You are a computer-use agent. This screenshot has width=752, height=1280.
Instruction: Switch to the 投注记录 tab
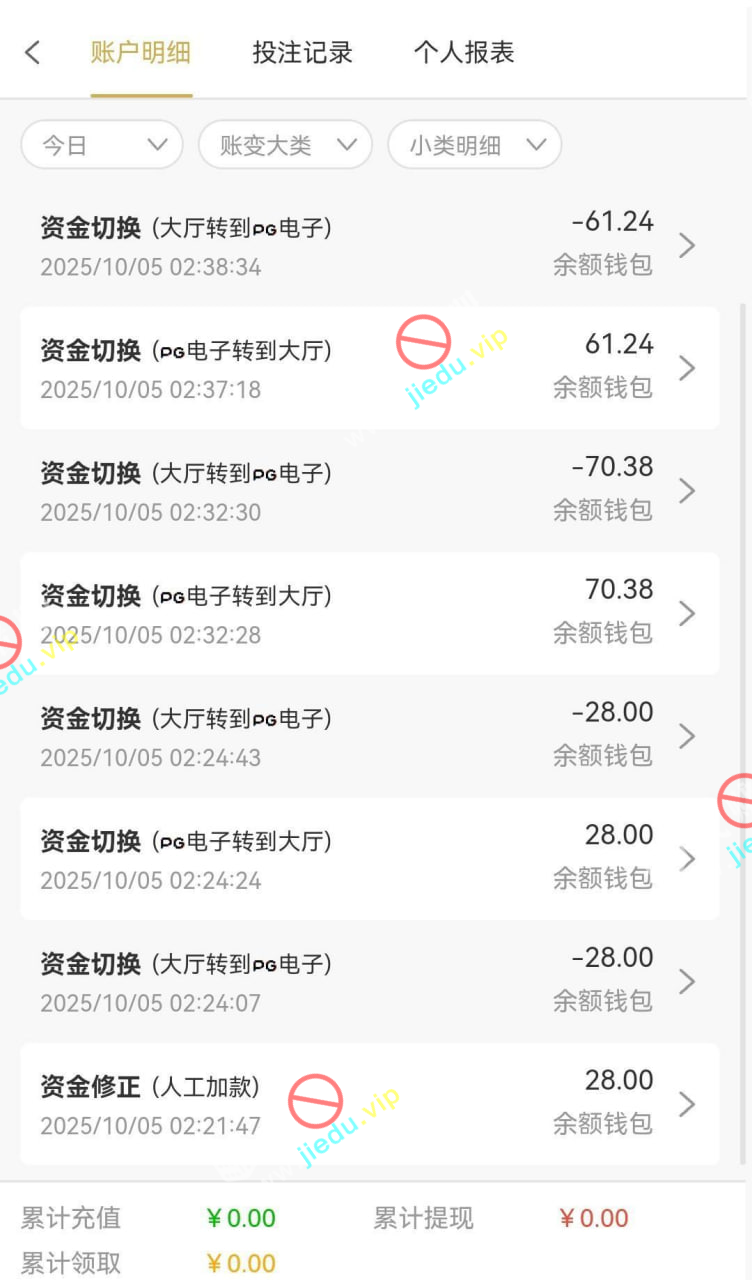302,53
